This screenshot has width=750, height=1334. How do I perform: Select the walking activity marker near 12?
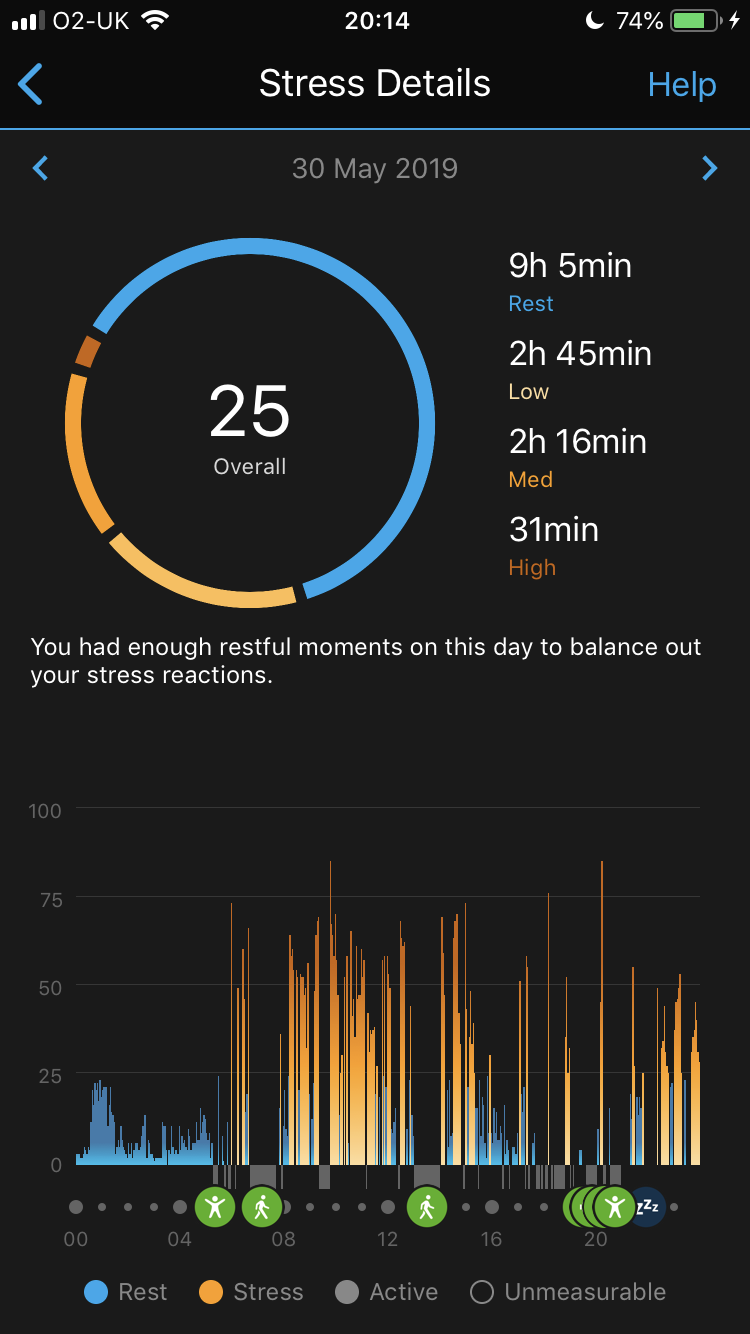pyautogui.click(x=427, y=1207)
